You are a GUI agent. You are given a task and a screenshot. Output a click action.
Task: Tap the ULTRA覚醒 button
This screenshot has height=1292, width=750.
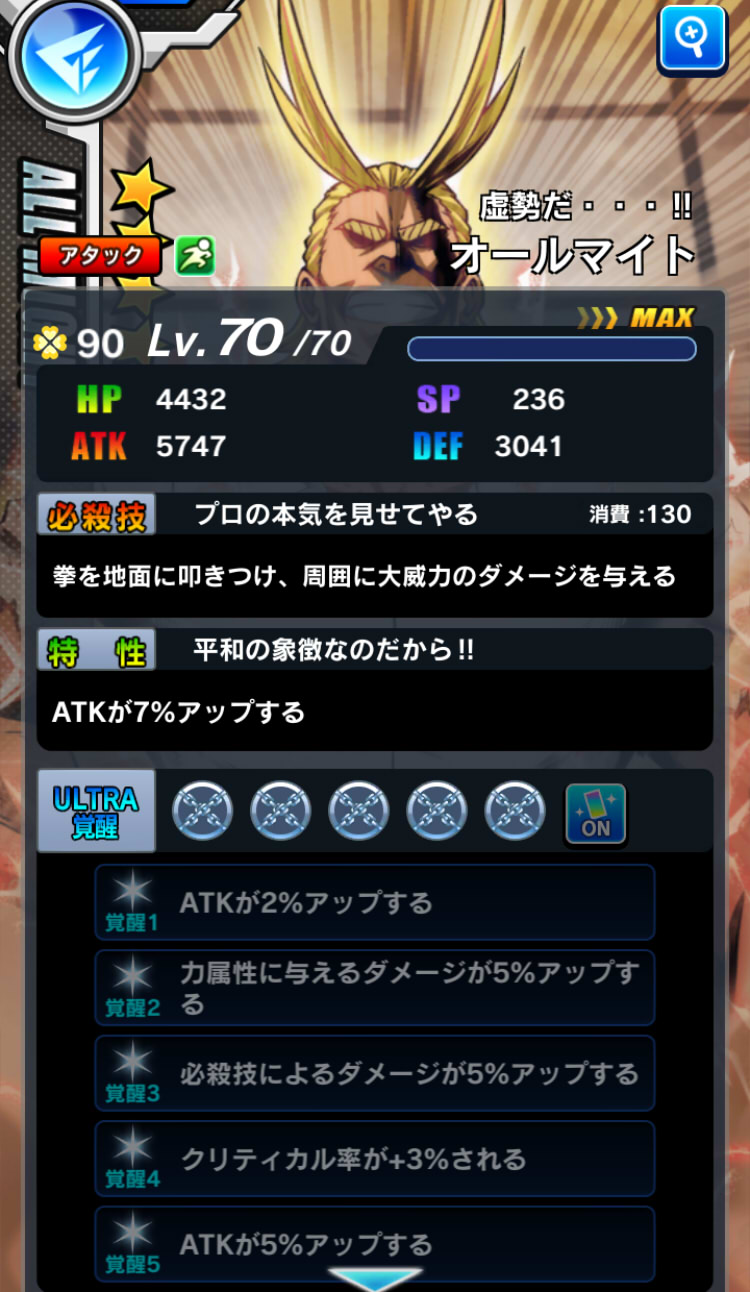(x=96, y=811)
